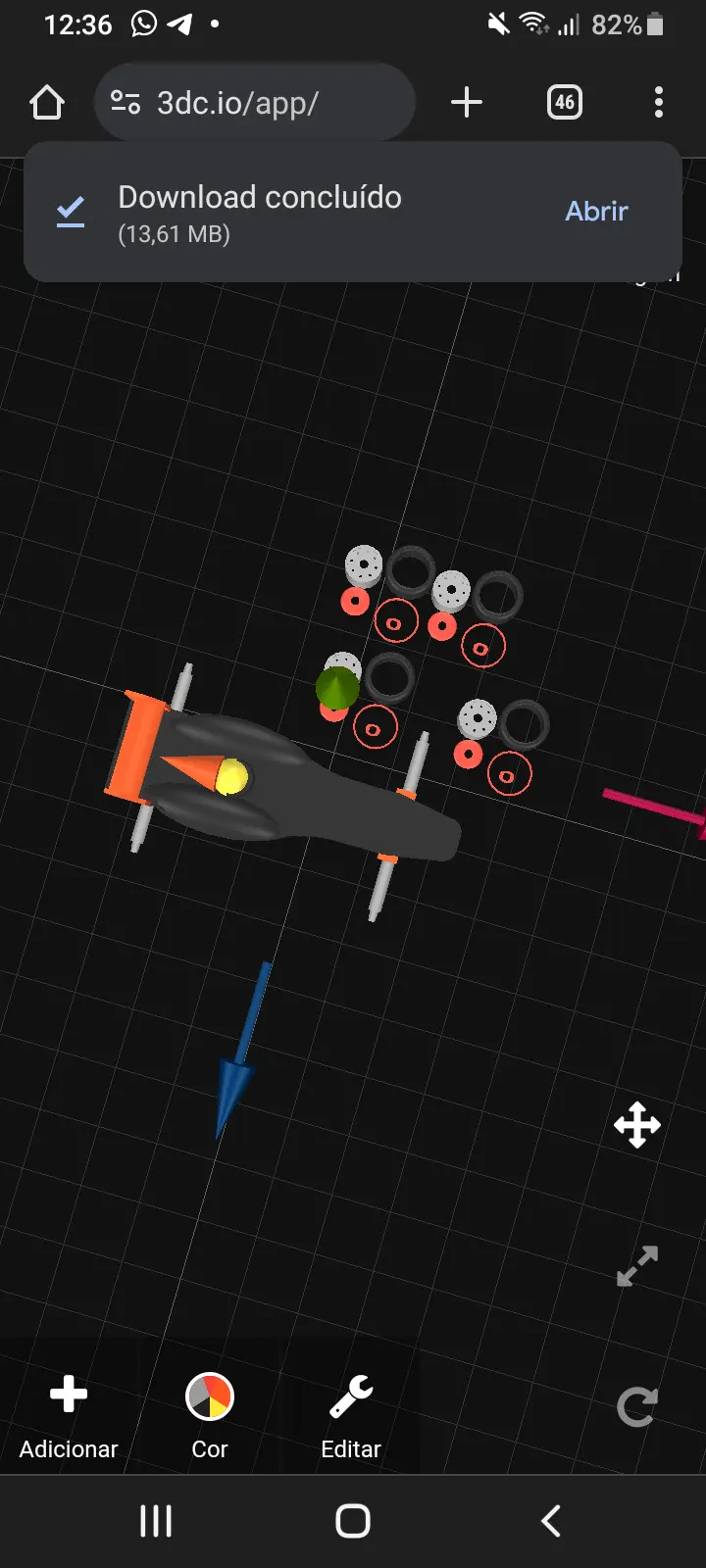The height and width of the screenshot is (1568, 706).
Task: Open the browser overflow menu
Action: tap(658, 102)
